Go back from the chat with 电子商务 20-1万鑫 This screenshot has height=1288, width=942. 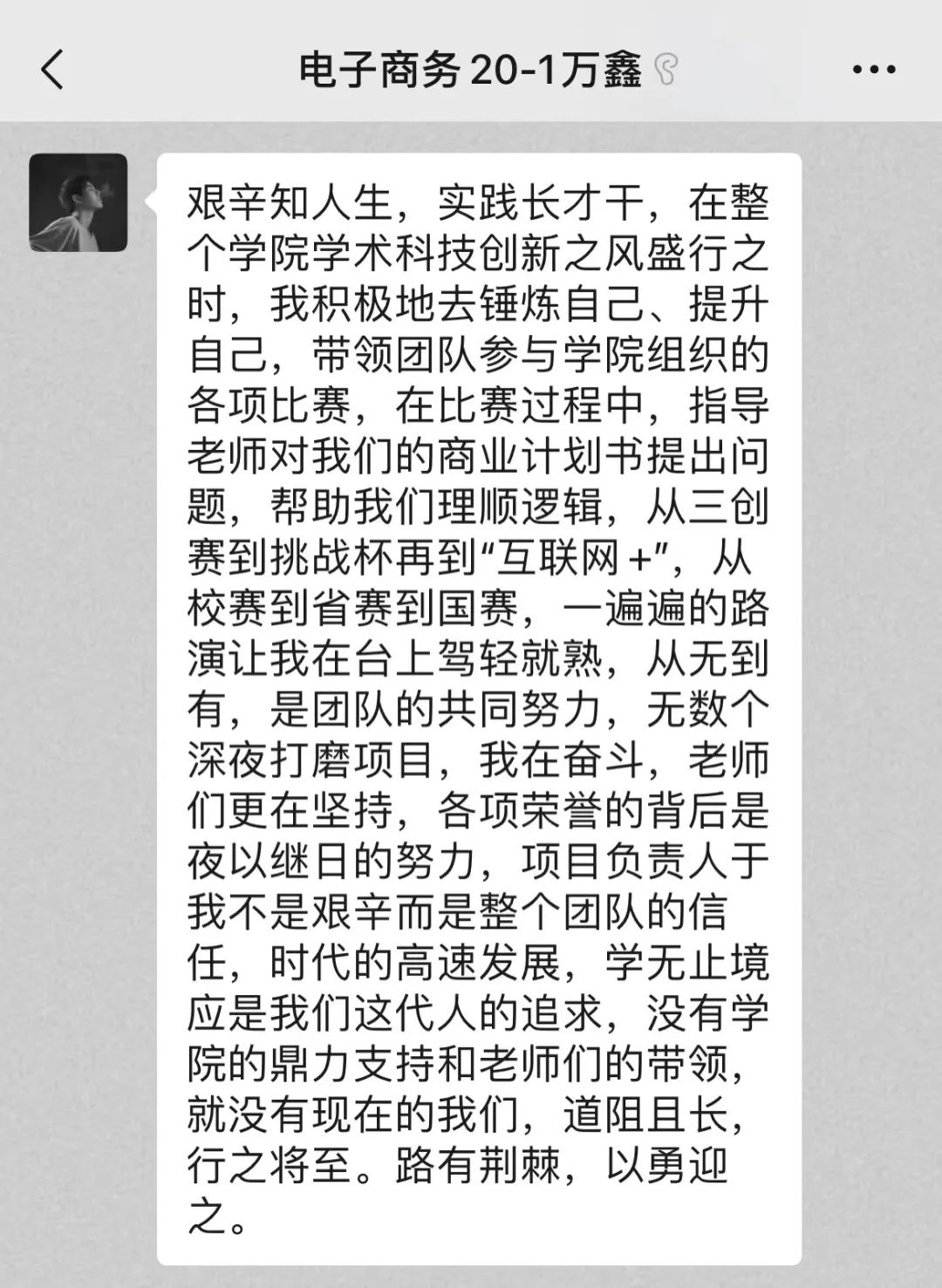[x=52, y=70]
